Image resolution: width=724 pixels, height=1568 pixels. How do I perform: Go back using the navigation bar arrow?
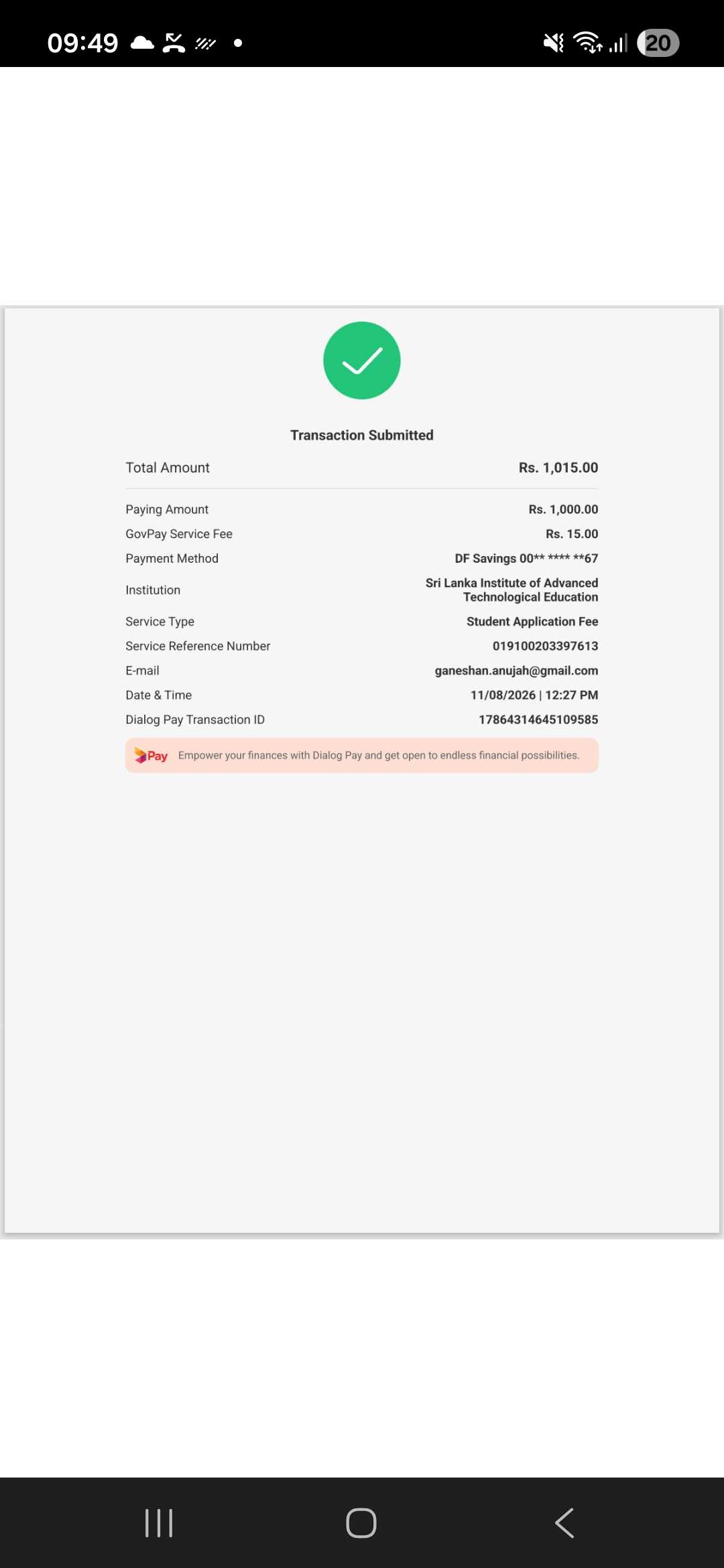(x=564, y=1522)
